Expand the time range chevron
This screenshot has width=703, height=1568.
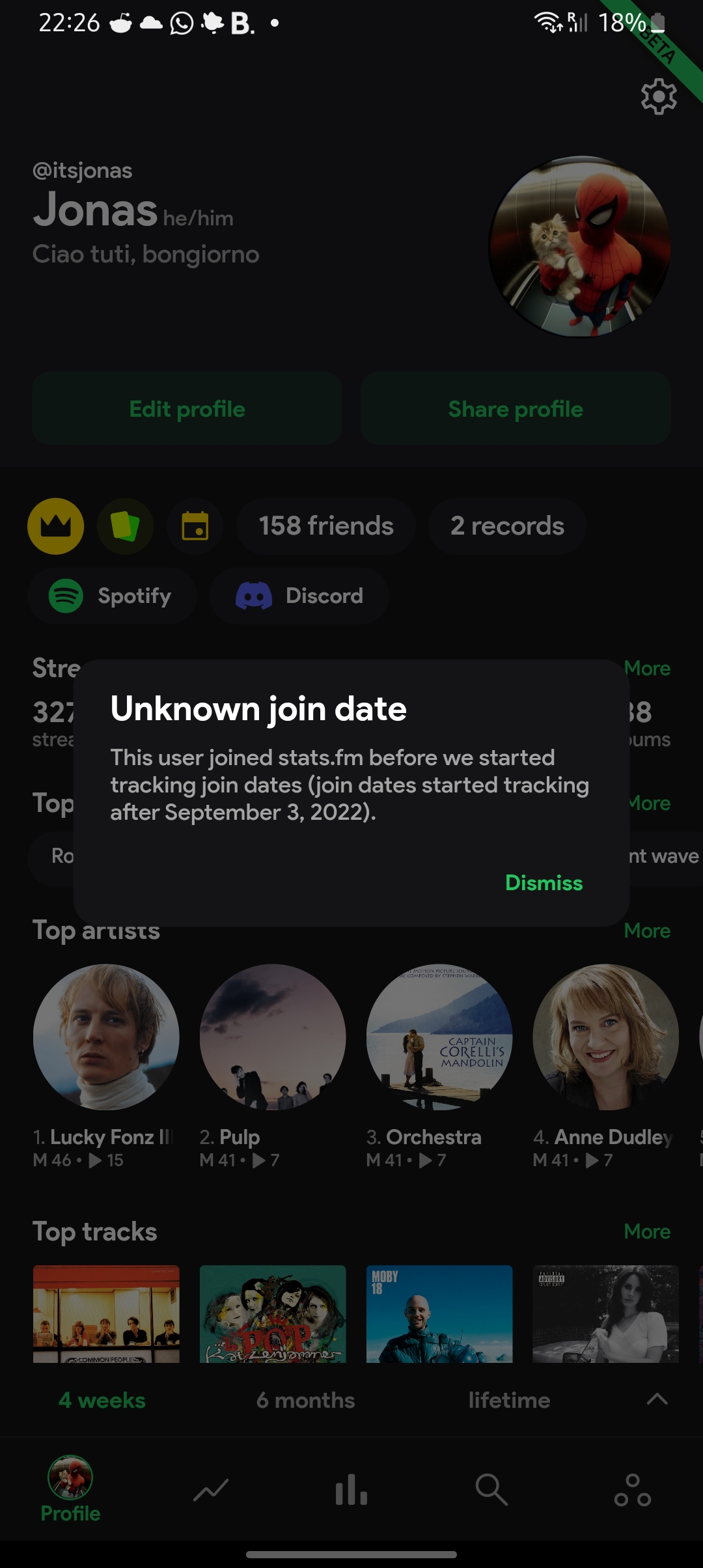(657, 1399)
